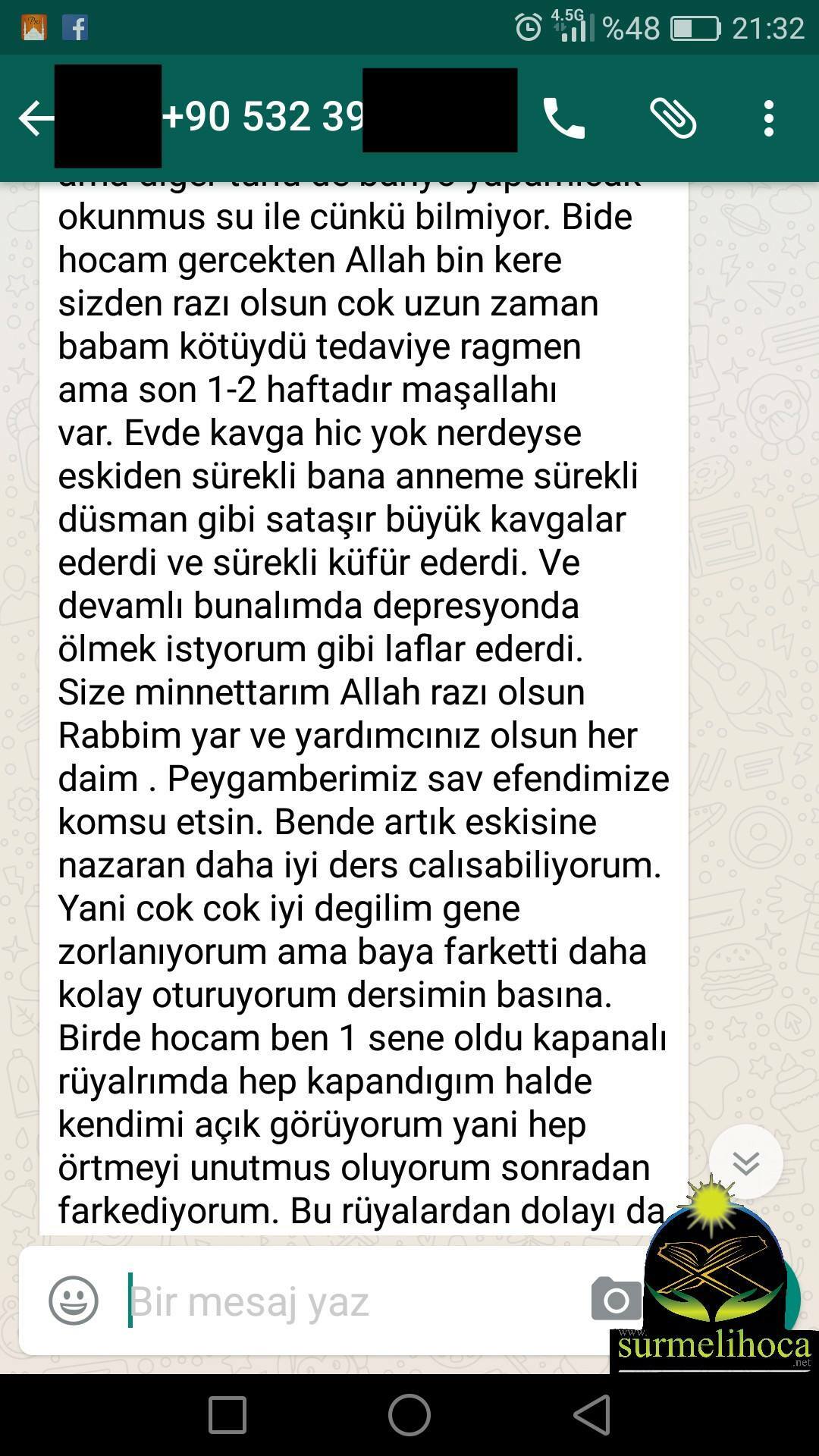Start a voice call with this contact
The height and width of the screenshot is (1456, 819).
coord(563,118)
